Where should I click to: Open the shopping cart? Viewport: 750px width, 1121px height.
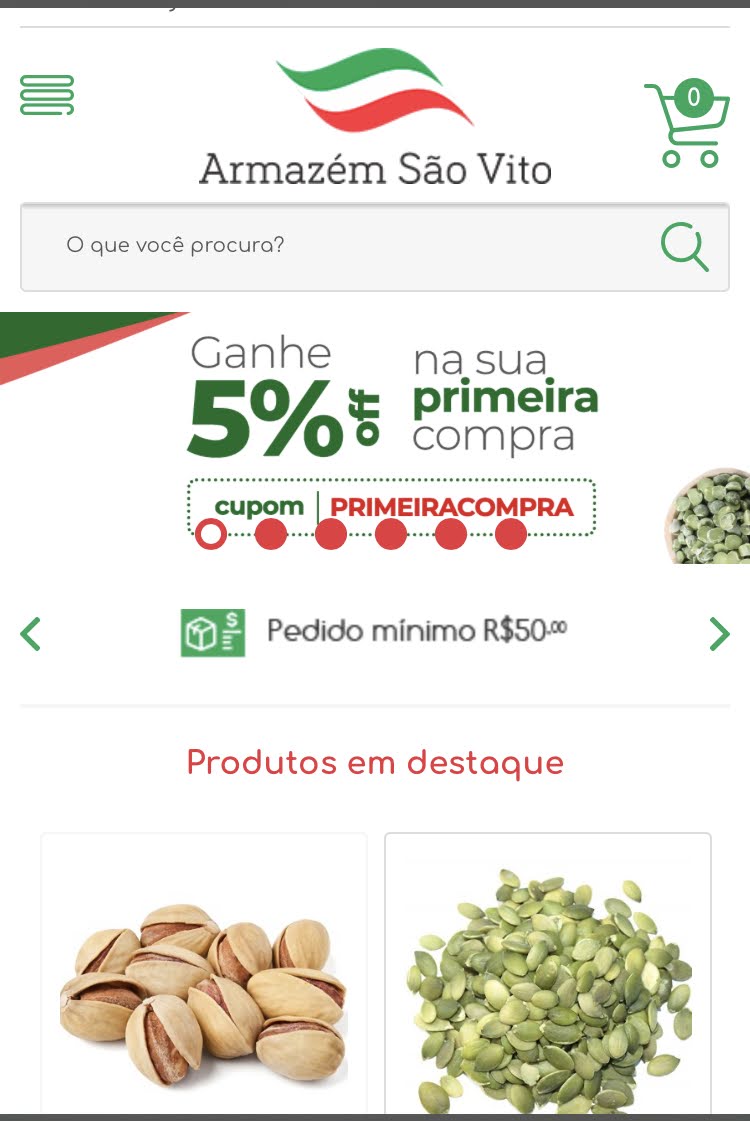(x=687, y=125)
